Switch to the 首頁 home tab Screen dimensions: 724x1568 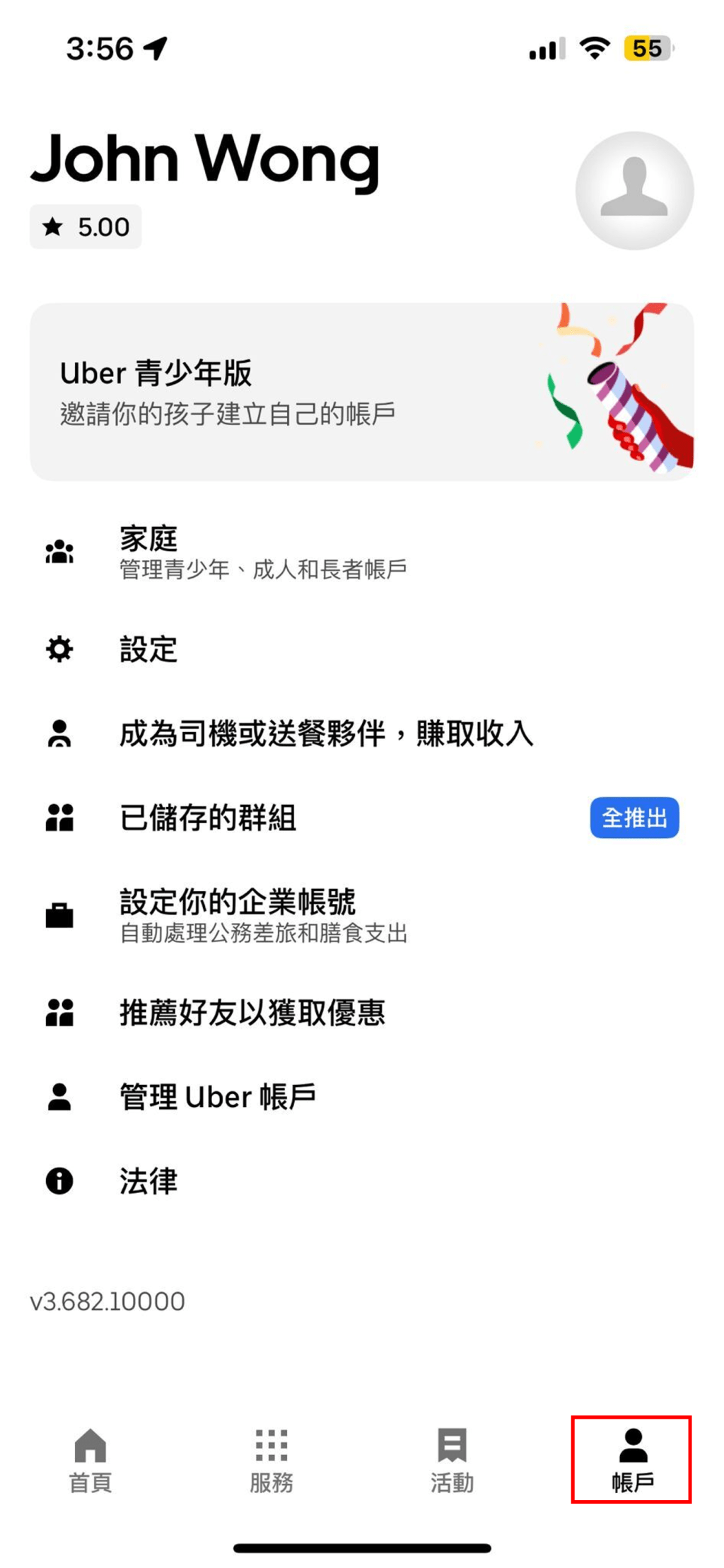tap(90, 1459)
